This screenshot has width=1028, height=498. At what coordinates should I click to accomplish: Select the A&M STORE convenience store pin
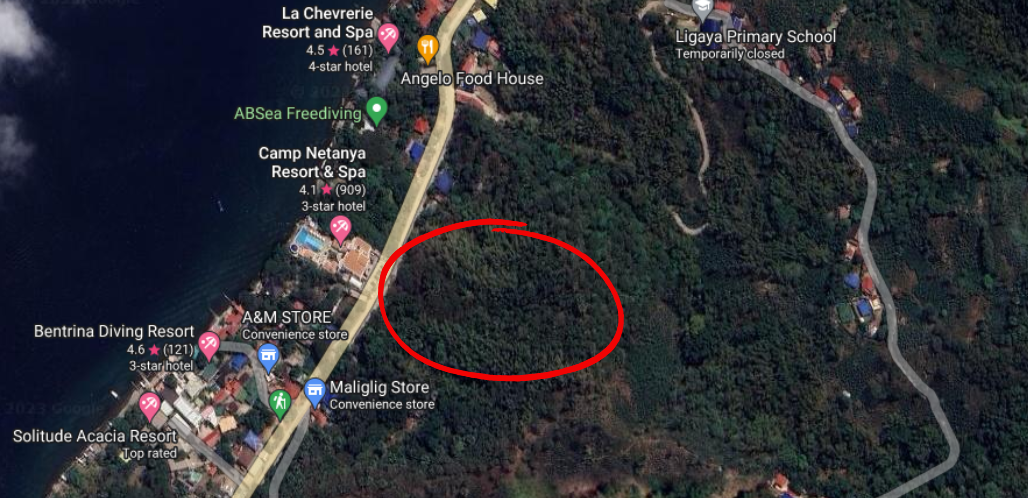[267, 355]
